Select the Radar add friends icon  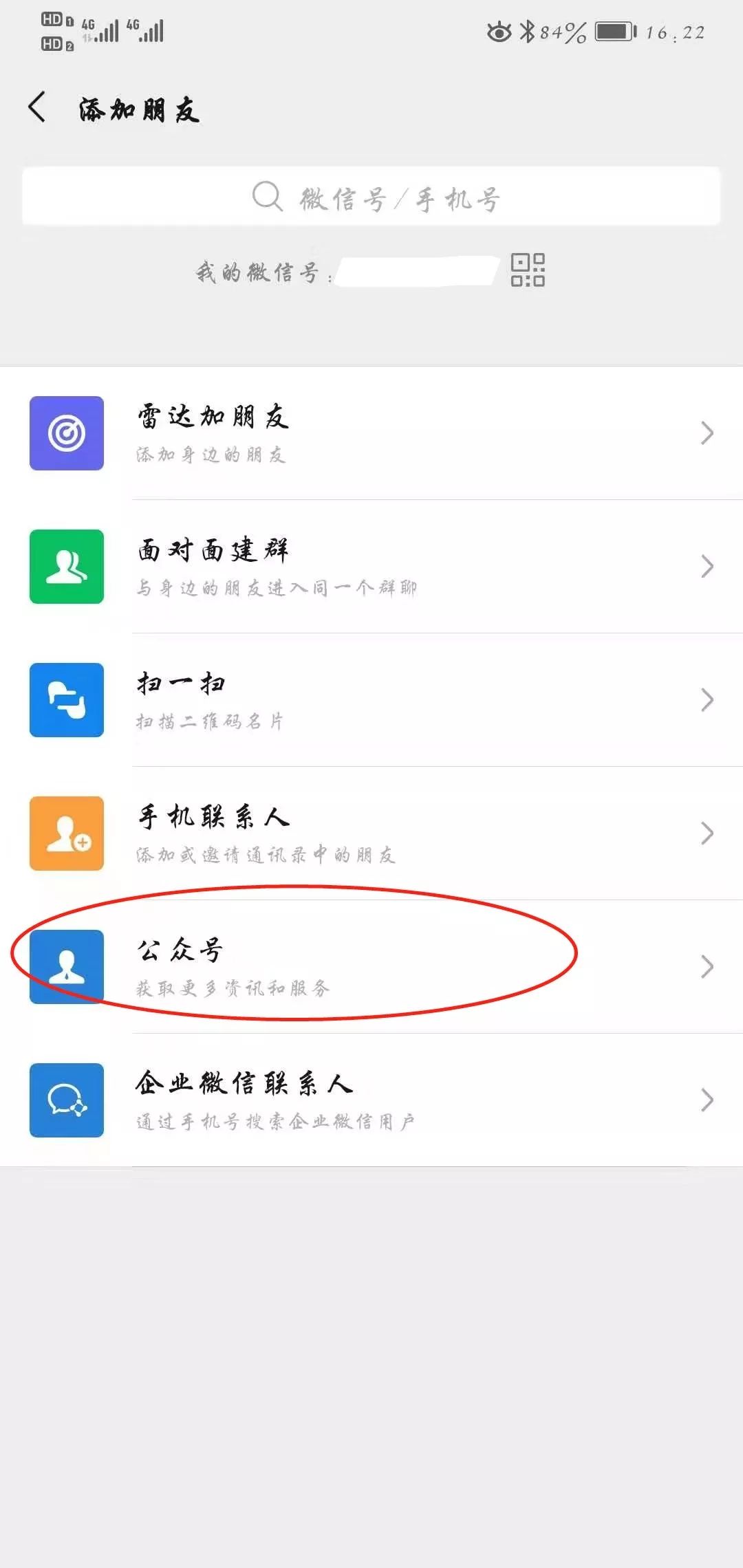(x=66, y=433)
